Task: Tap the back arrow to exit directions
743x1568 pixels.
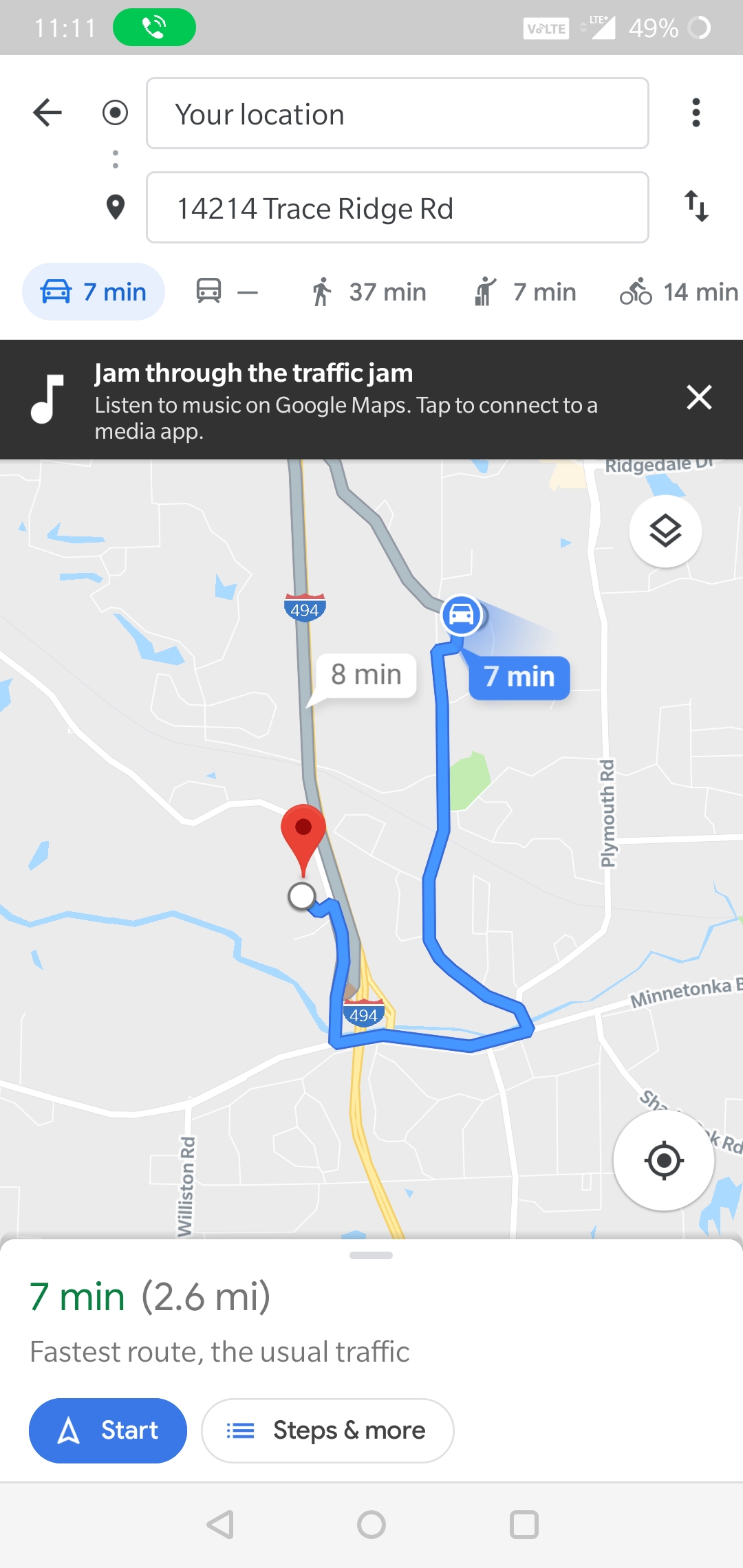Action: 45,113
